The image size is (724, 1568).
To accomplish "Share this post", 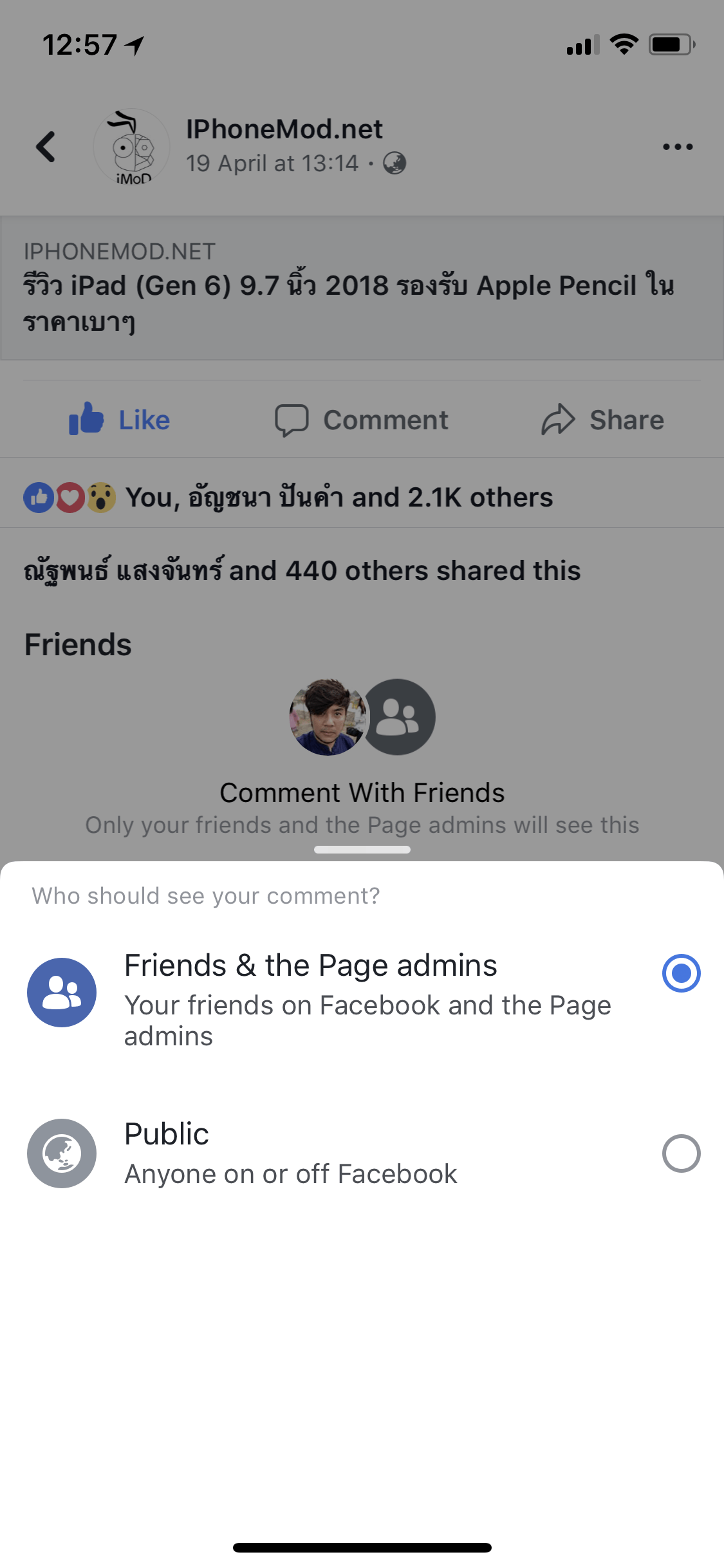I will [x=602, y=420].
